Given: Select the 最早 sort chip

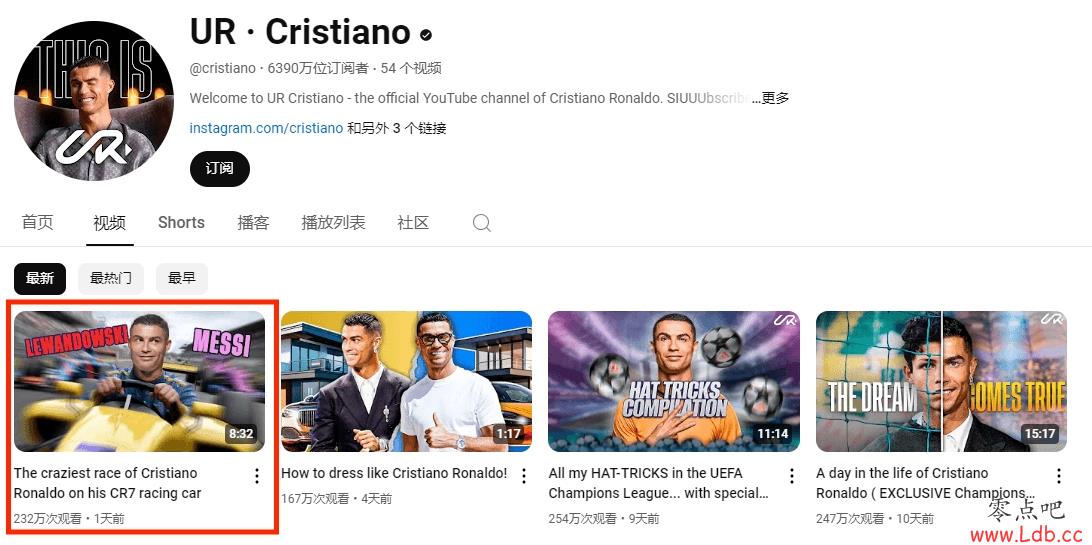Looking at the screenshot, I should coord(182,278).
